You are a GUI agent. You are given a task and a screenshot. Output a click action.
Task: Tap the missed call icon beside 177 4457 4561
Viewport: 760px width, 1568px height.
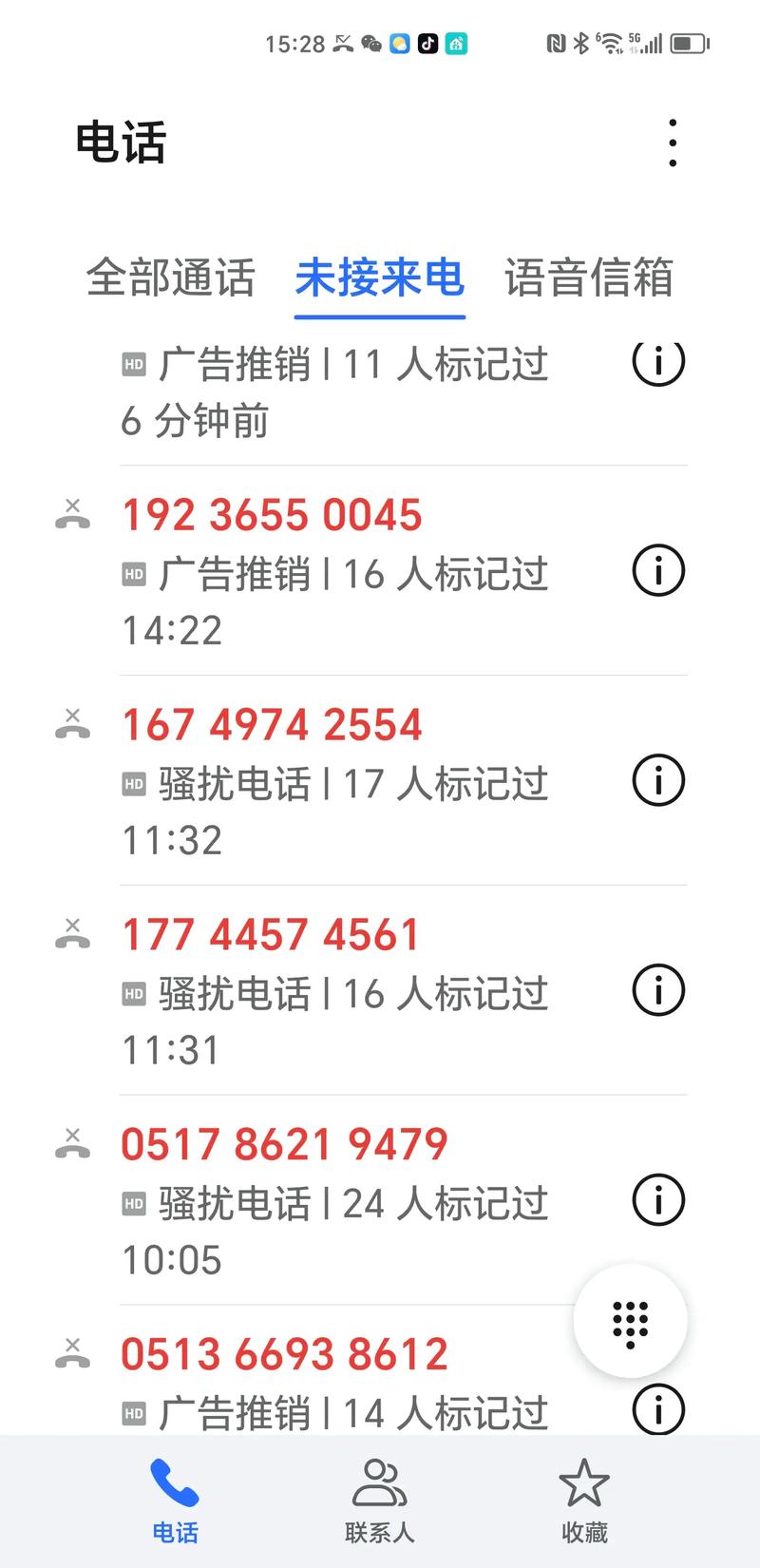coord(72,933)
